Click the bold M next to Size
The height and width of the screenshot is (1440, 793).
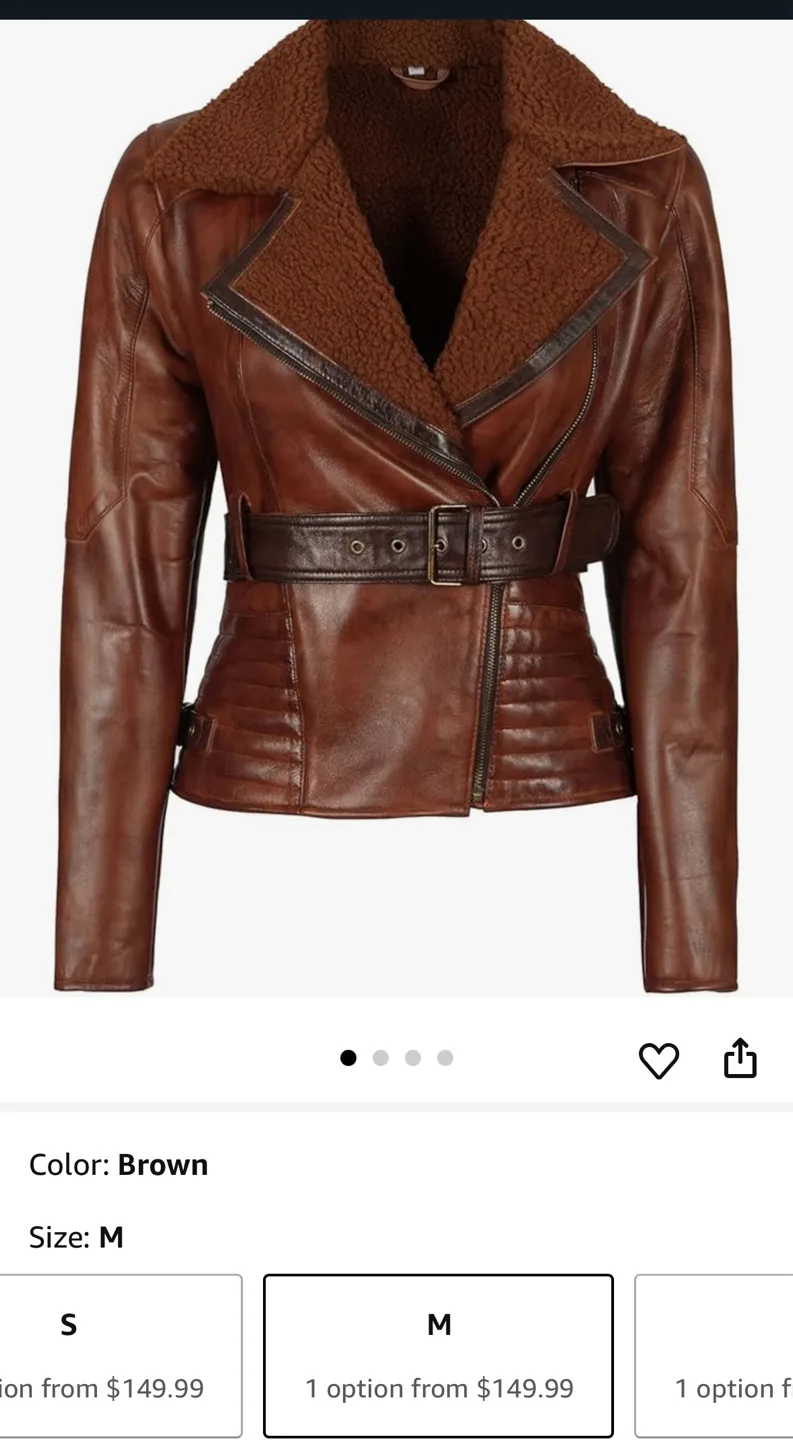pyautogui.click(x=112, y=1237)
